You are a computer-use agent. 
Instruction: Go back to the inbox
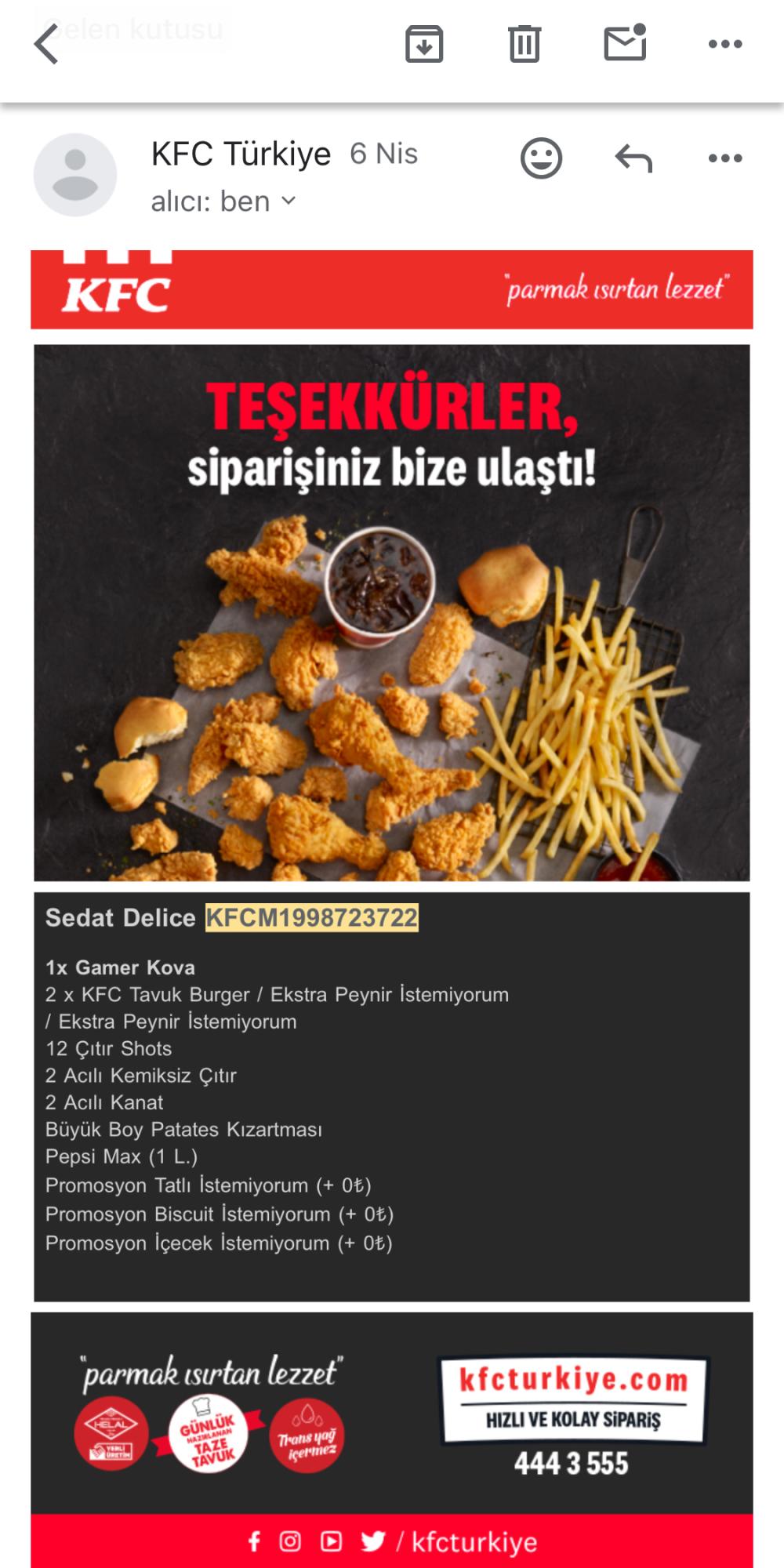point(47,43)
